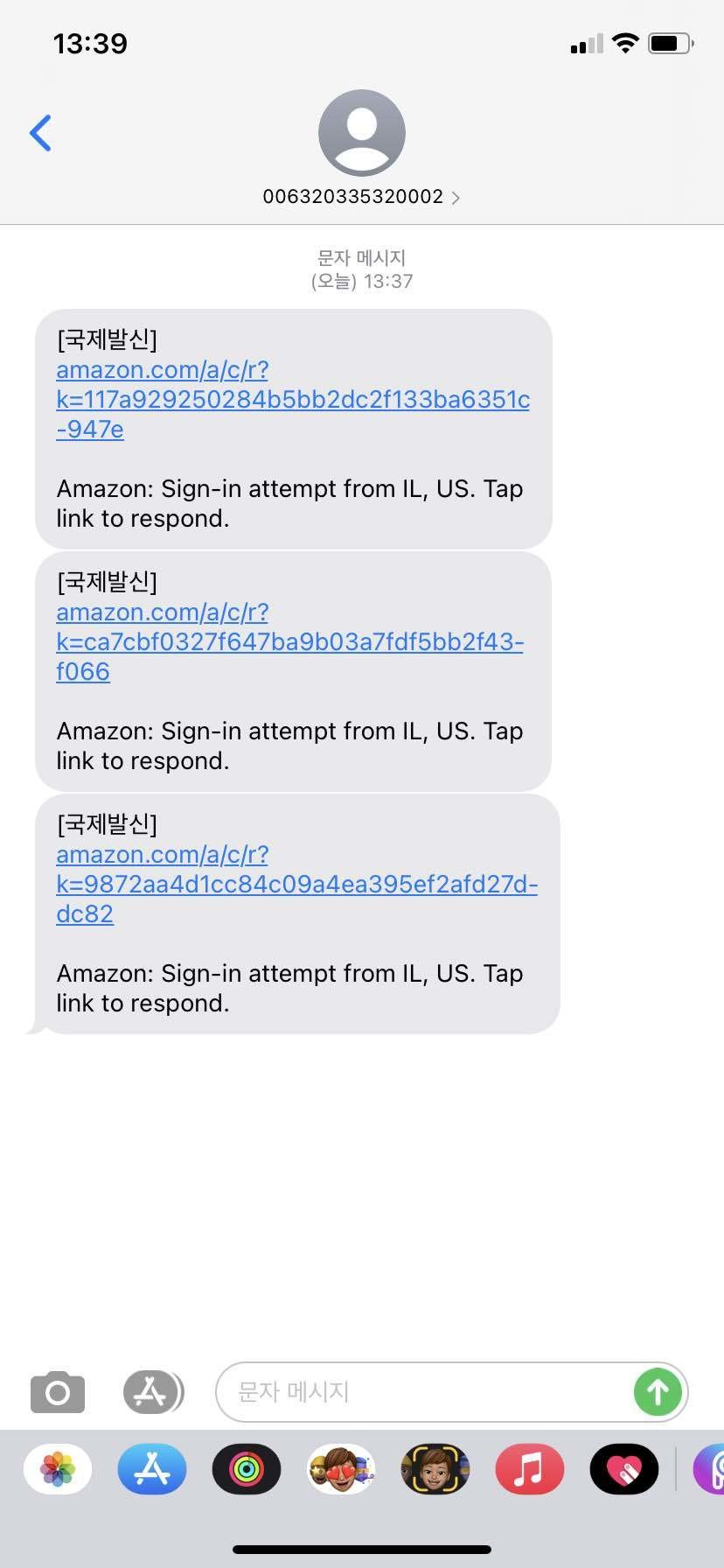Open the Photos app in the app strip
724x1568 pixels.
pos(58,1469)
